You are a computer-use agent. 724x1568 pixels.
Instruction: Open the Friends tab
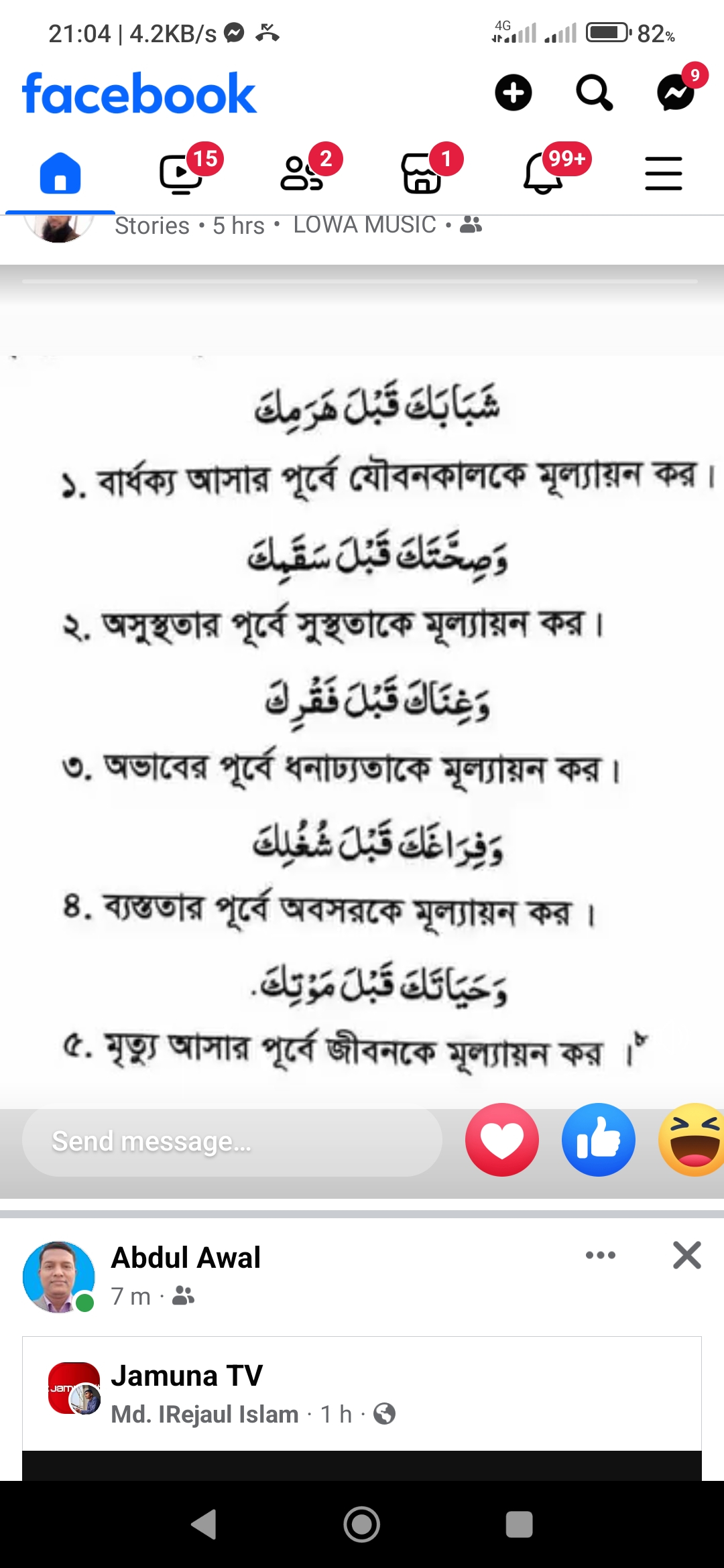tap(302, 174)
